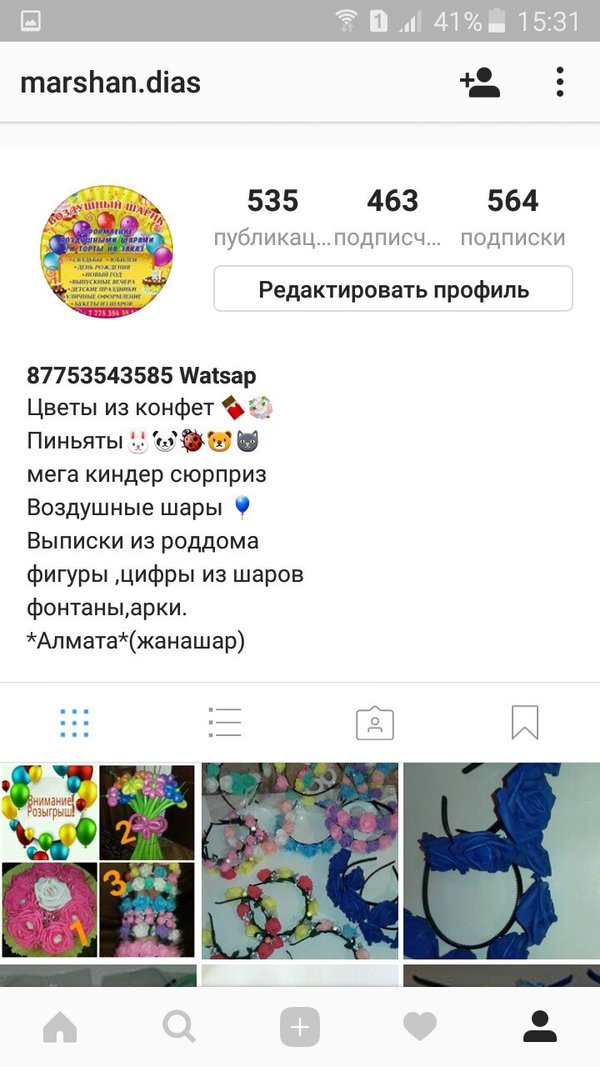This screenshot has width=600, height=1067.
Task: Tap the balloon profile picture
Action: pyautogui.click(x=107, y=250)
